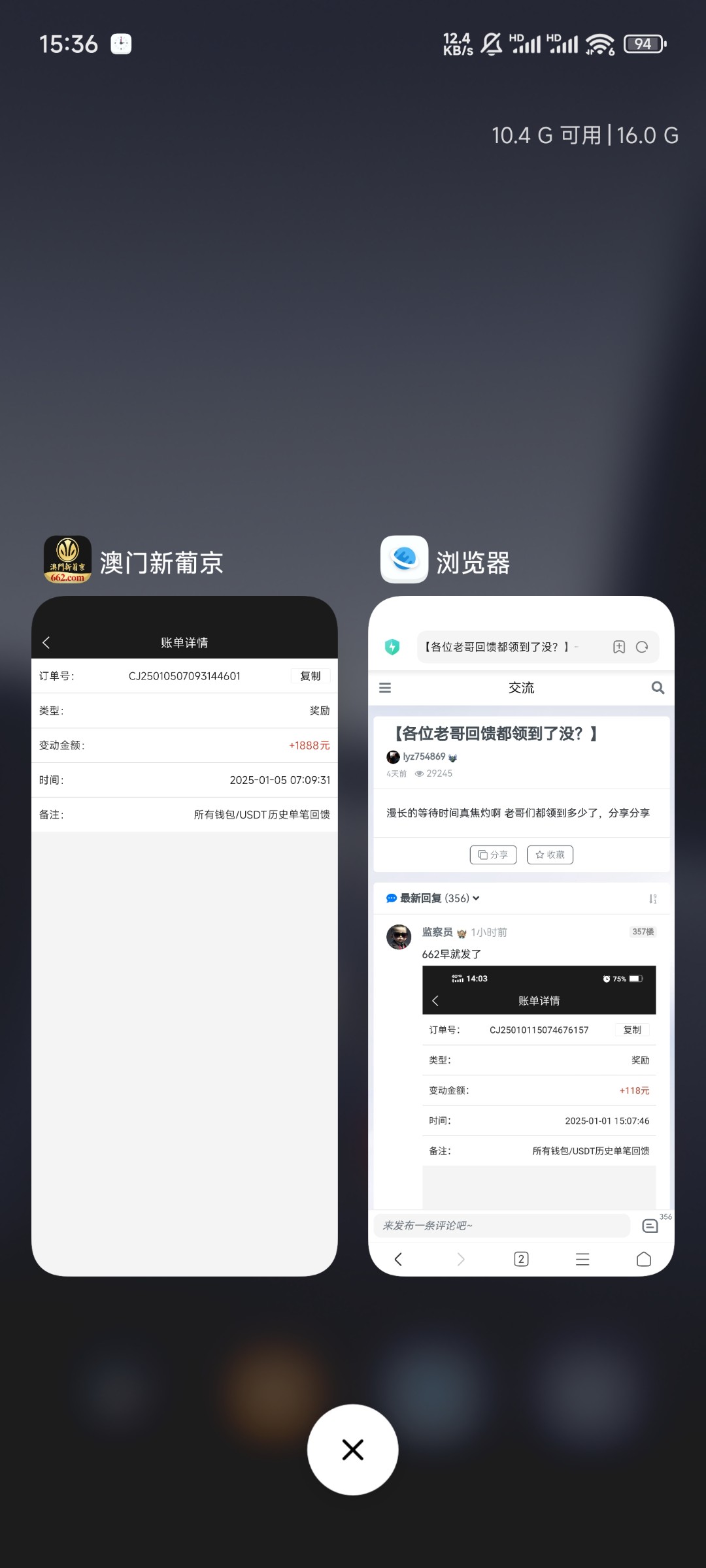706x1568 pixels.
Task: Switch to the 浏览器 app card
Action: [521, 934]
